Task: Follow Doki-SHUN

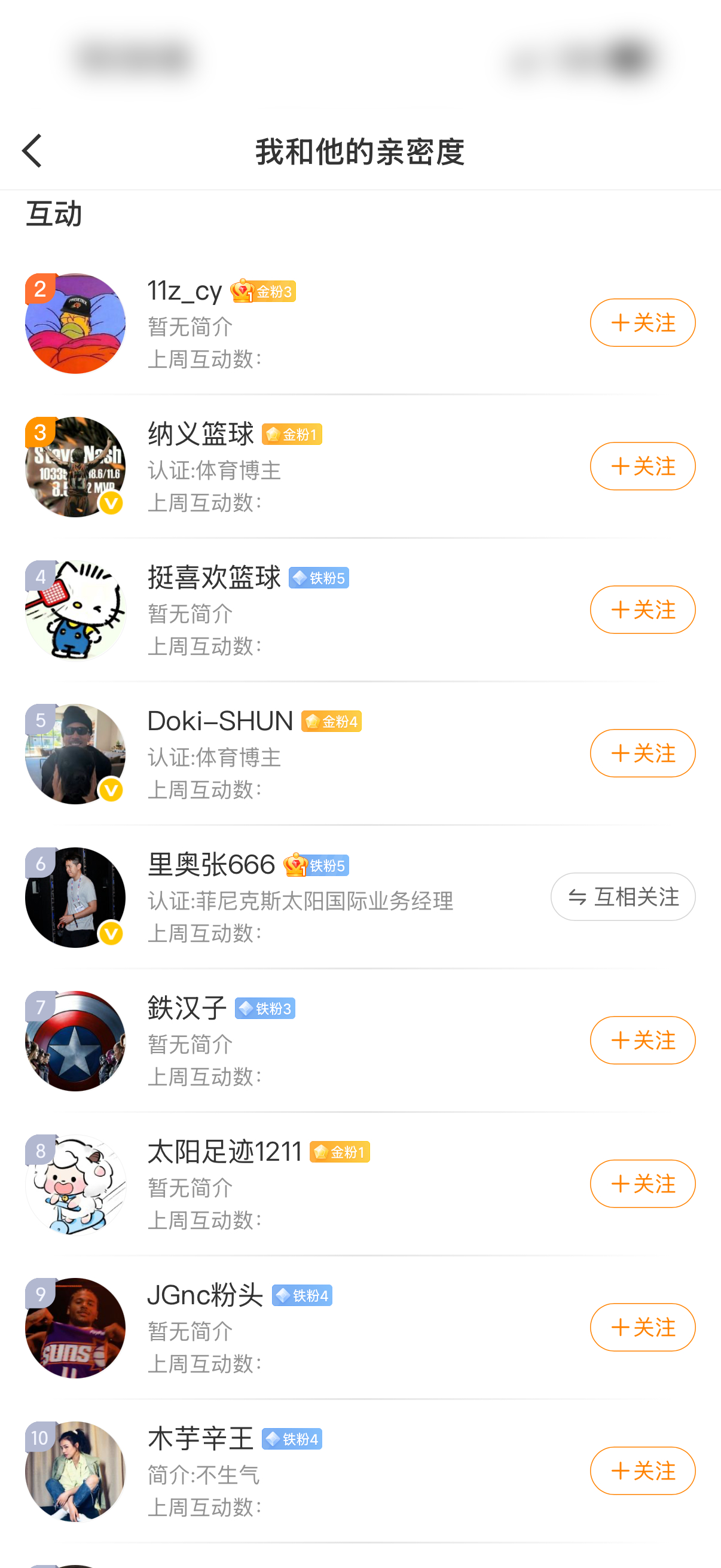Action: coord(642,754)
